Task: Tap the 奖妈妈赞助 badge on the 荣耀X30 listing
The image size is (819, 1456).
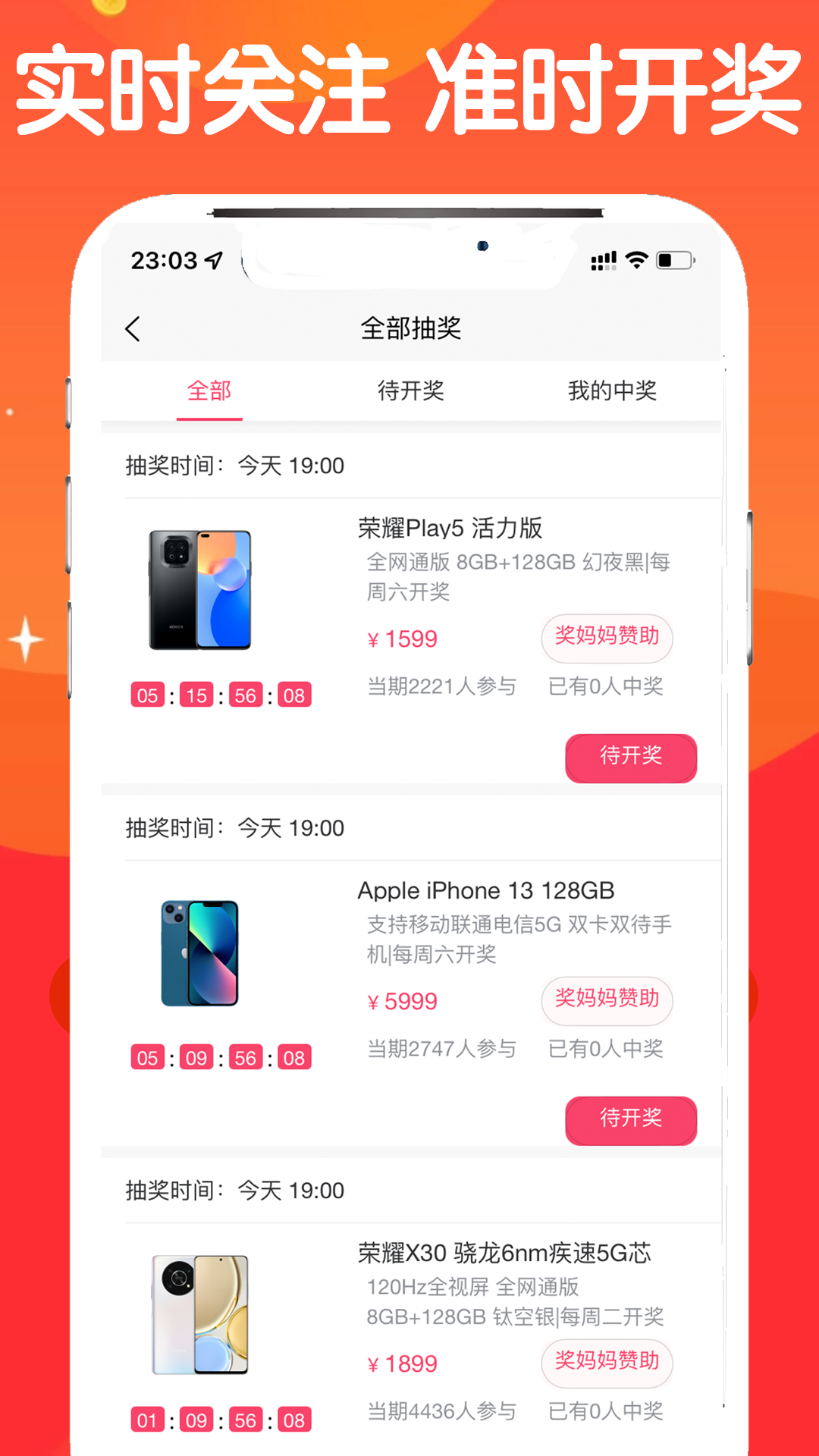Action: 606,1363
